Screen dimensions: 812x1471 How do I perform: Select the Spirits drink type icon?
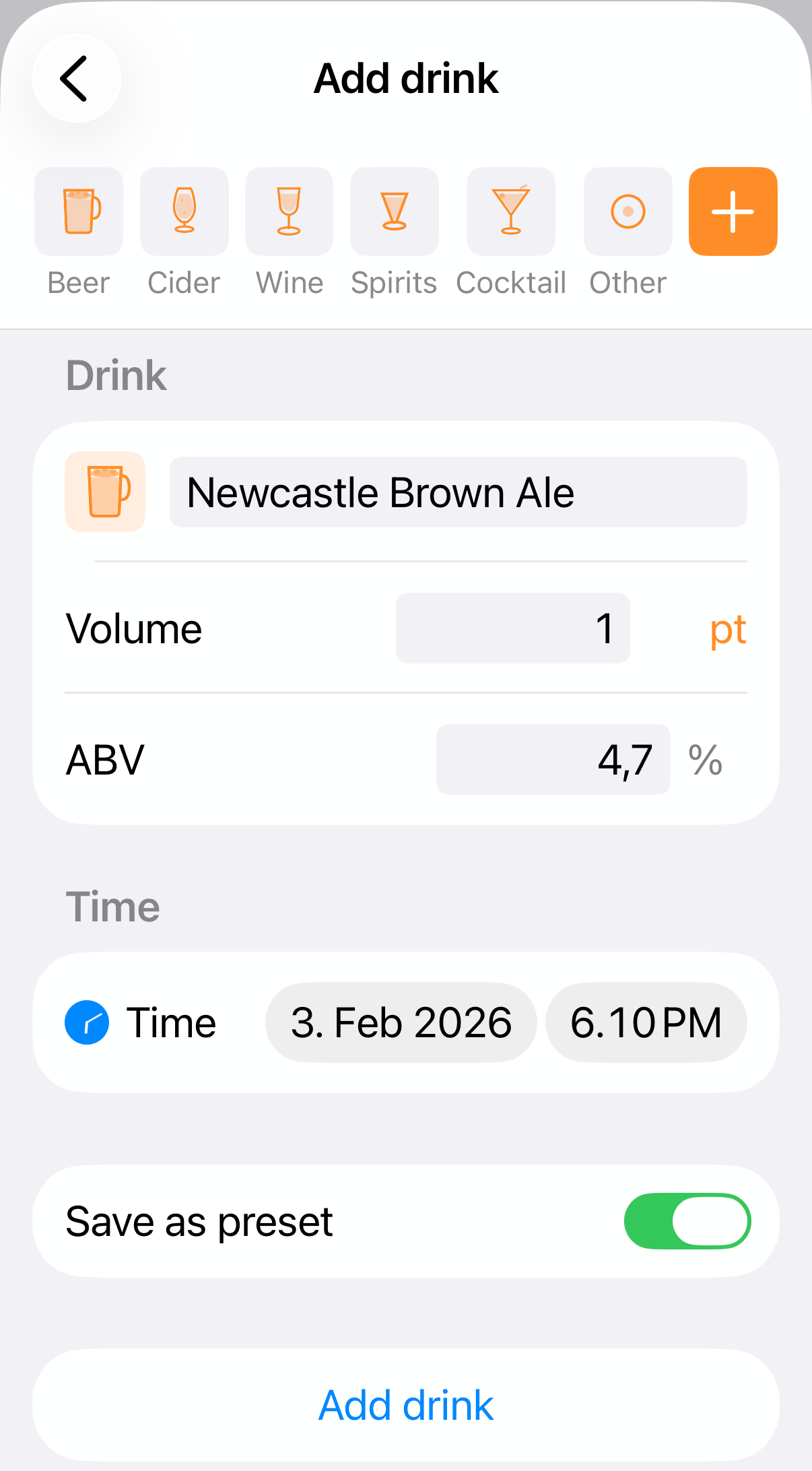(395, 211)
